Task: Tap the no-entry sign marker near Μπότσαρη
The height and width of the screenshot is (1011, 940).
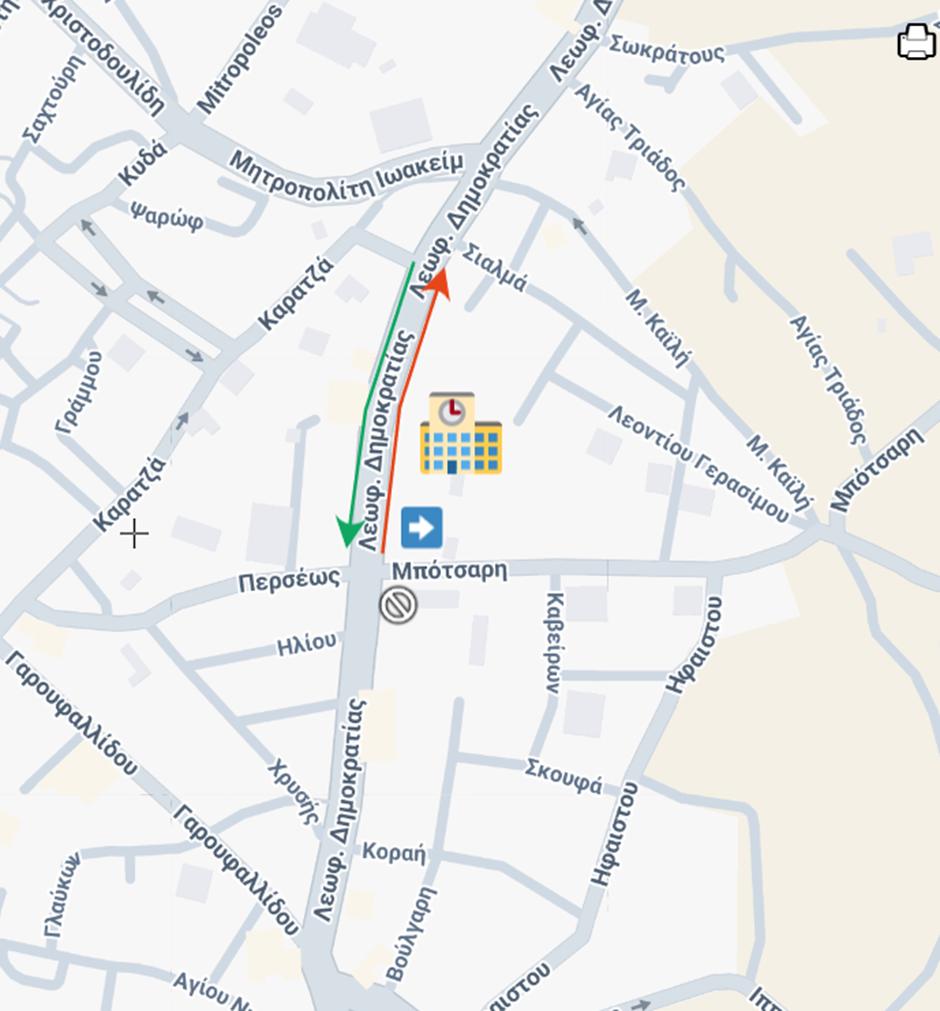Action: point(398,605)
